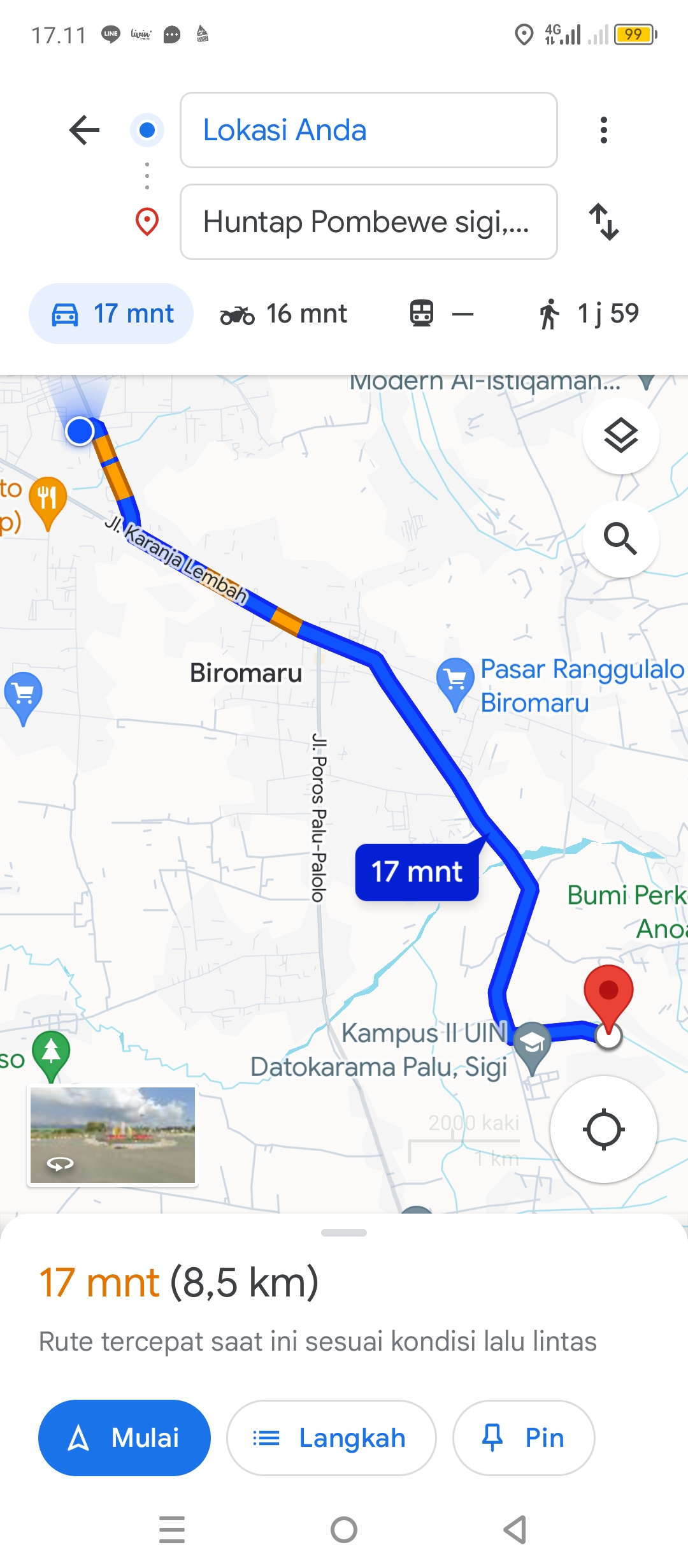Search along the route

[621, 539]
